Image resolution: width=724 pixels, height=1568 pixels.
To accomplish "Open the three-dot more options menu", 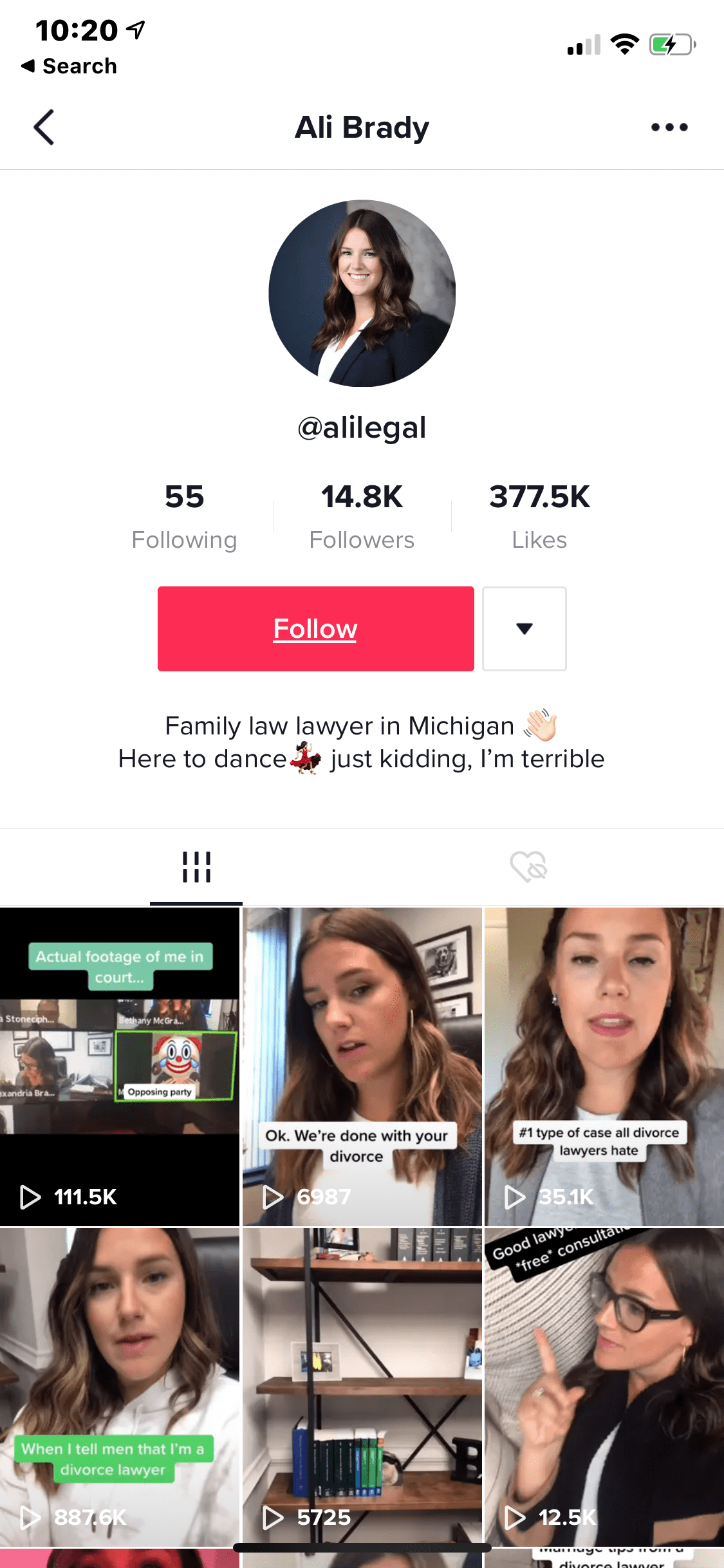I will [669, 127].
